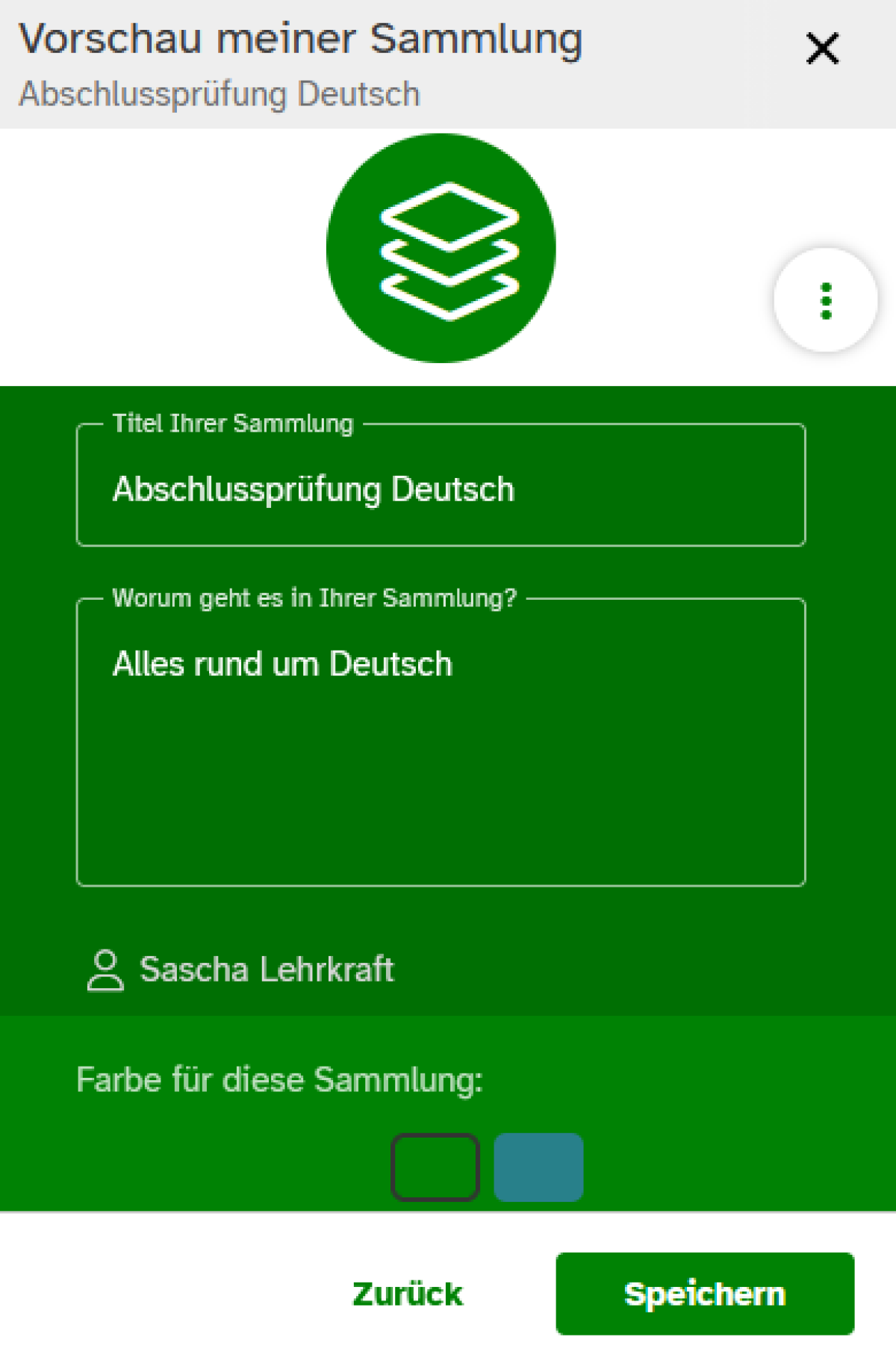Close the collection preview dialog
Image resolution: width=896 pixels, height=1349 pixels.
tap(823, 49)
